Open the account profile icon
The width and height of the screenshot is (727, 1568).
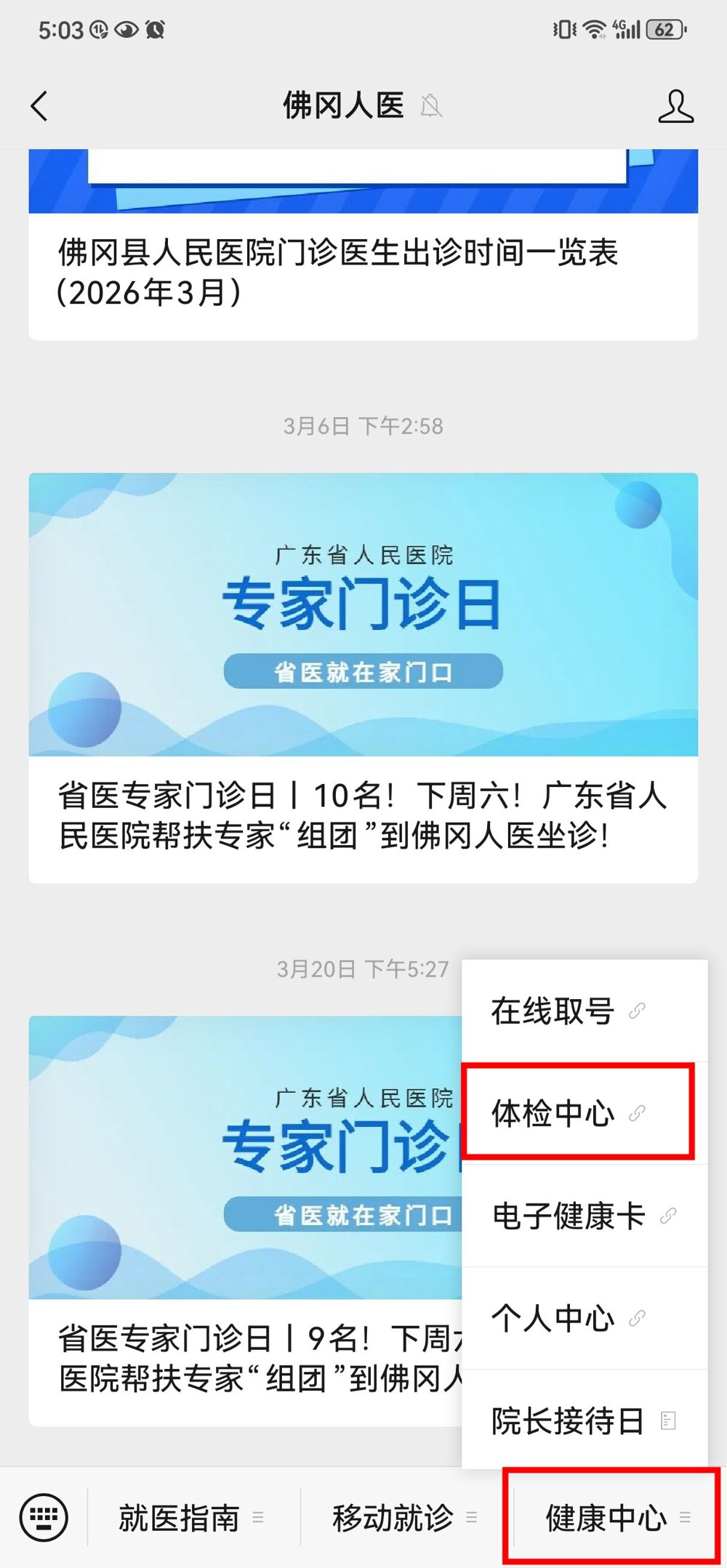click(675, 106)
